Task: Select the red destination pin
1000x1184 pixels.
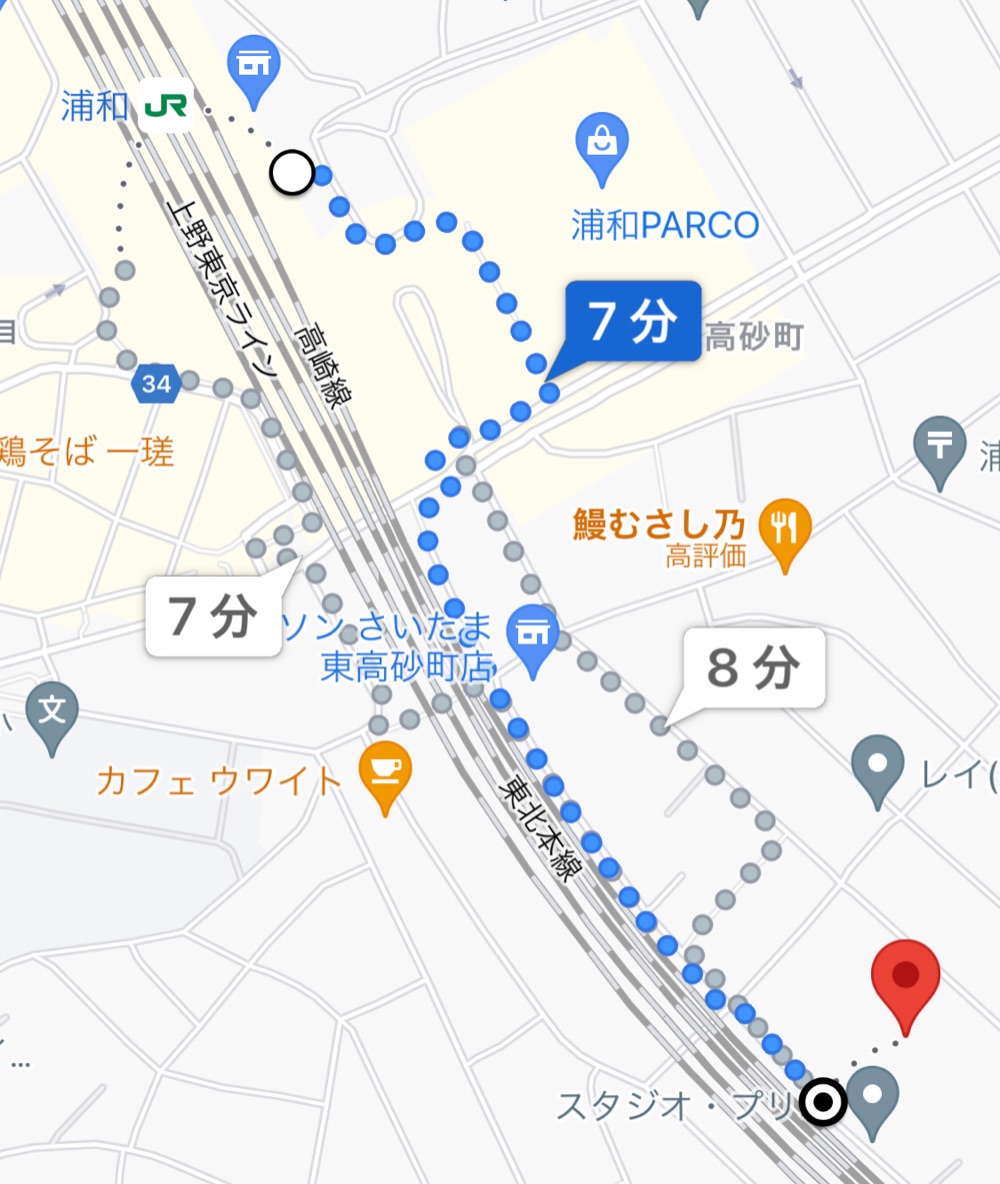Action: [x=905, y=977]
